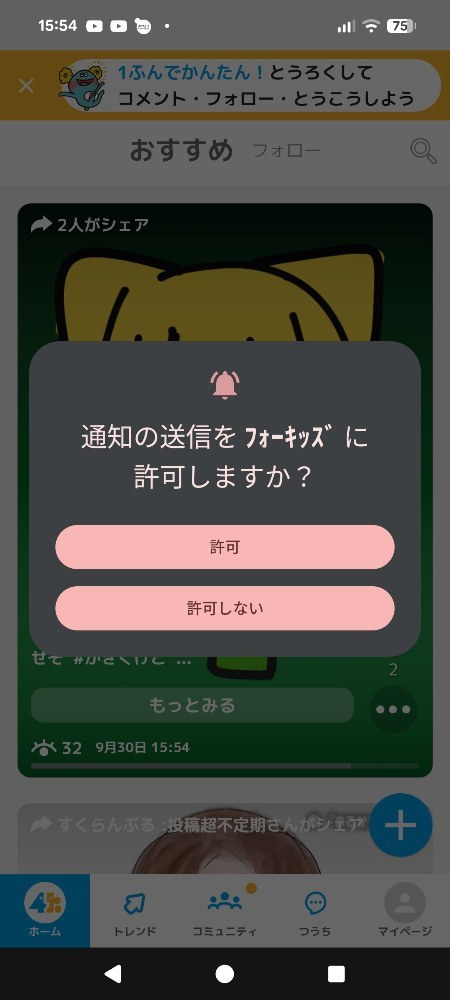Tap the system back button
Screen dimensions: 450x1000
tap(113, 973)
